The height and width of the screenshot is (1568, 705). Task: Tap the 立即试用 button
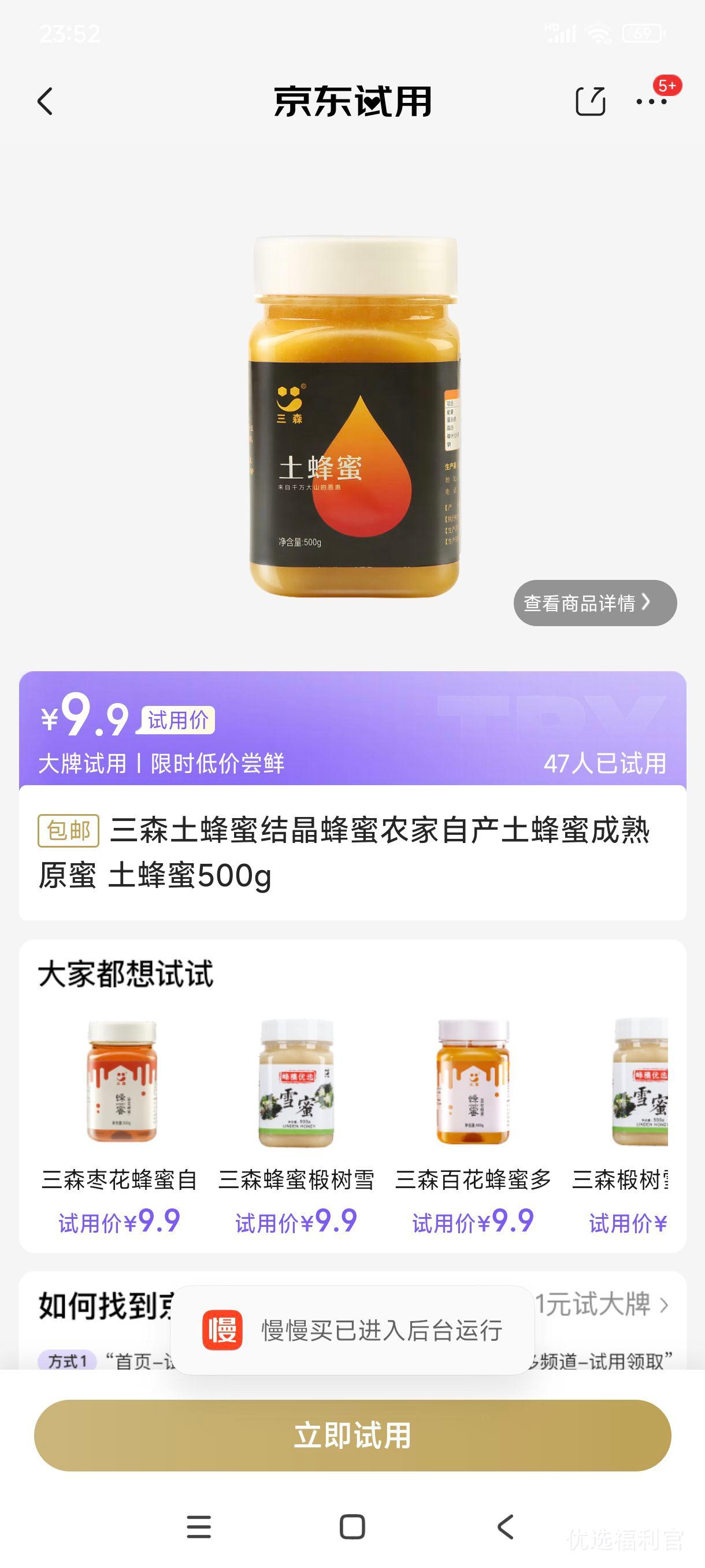click(x=352, y=1437)
